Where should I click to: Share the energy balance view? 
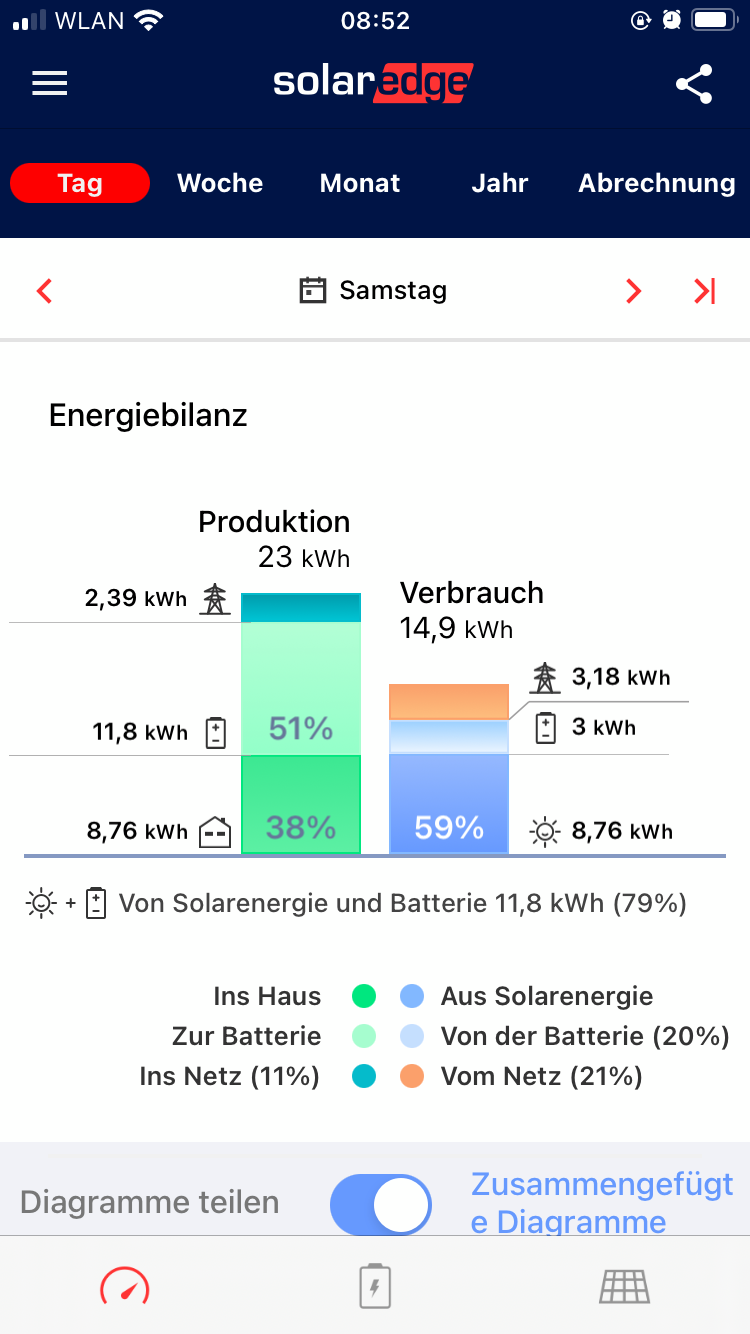click(x=694, y=84)
